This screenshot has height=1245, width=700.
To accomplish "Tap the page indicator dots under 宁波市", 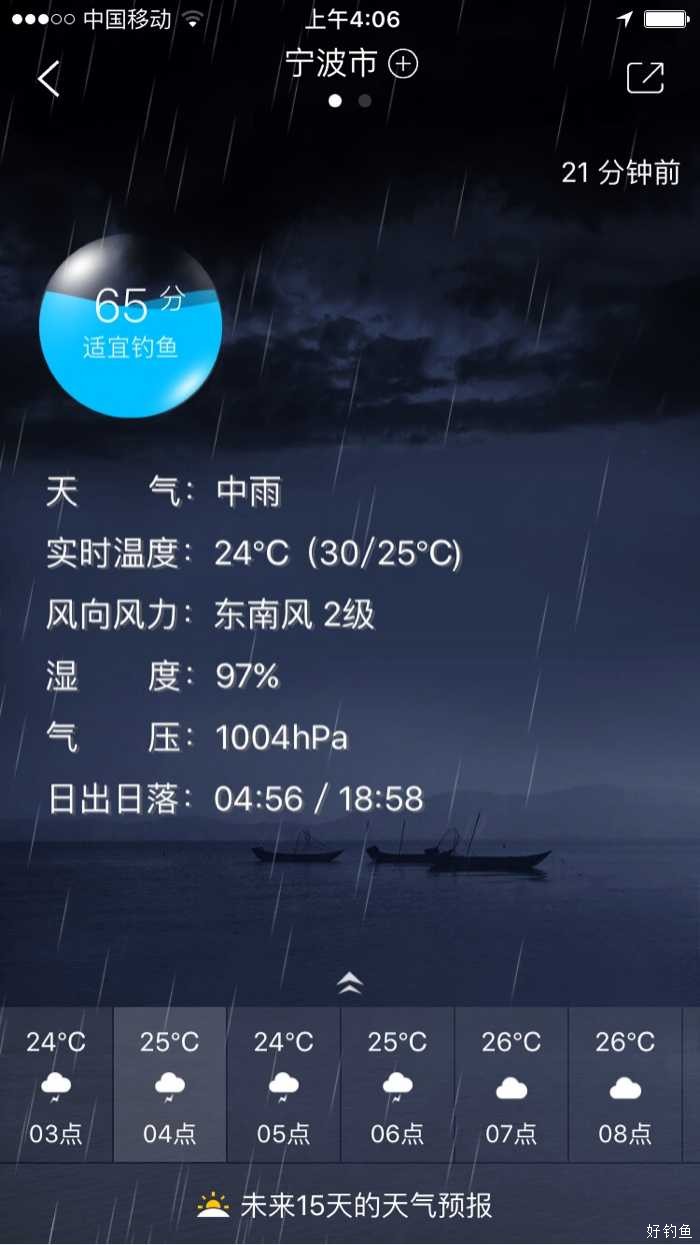I will [x=350, y=101].
